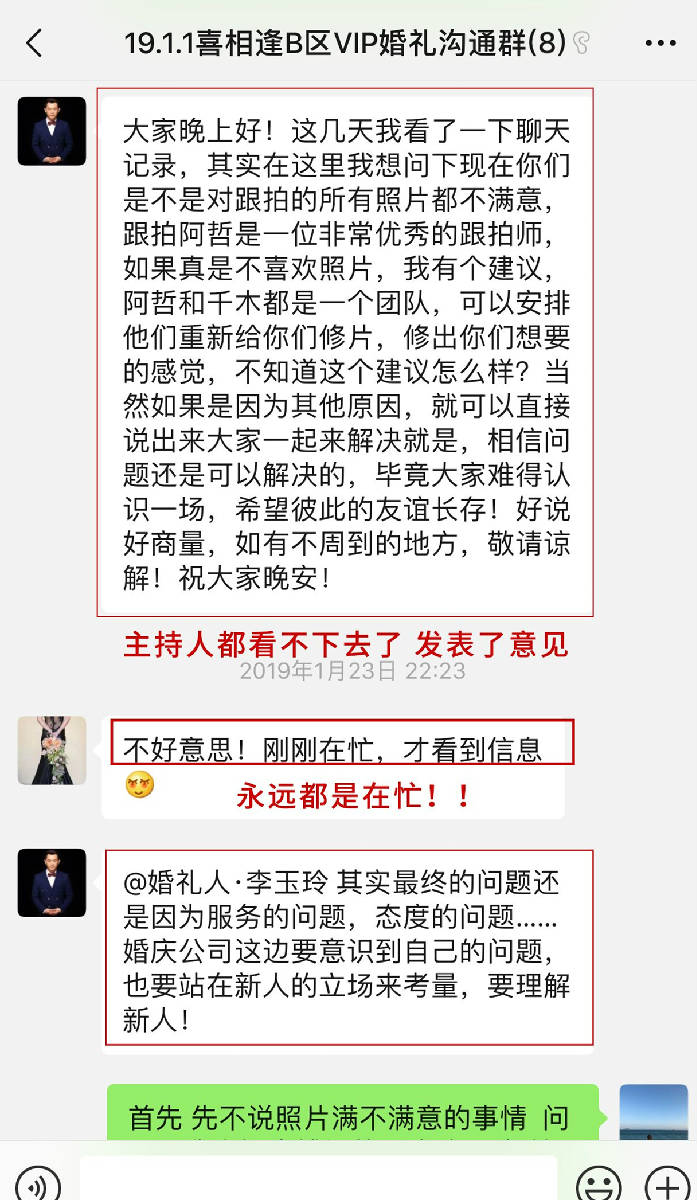Go back from the wedding group chat
697x1200 pixels.
point(34,43)
